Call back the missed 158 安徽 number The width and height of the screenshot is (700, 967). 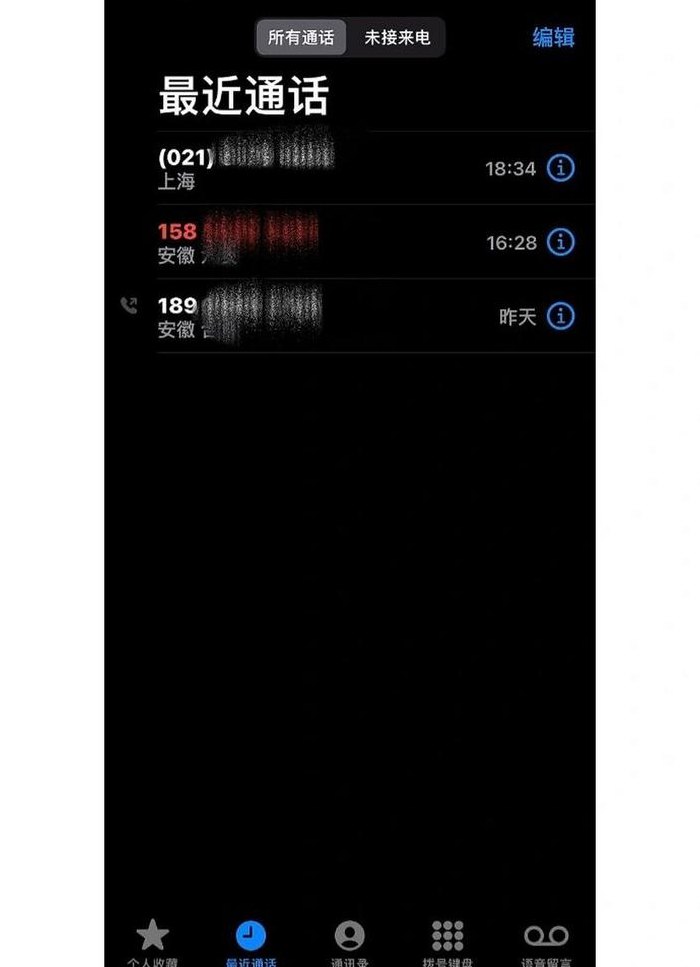(x=300, y=242)
